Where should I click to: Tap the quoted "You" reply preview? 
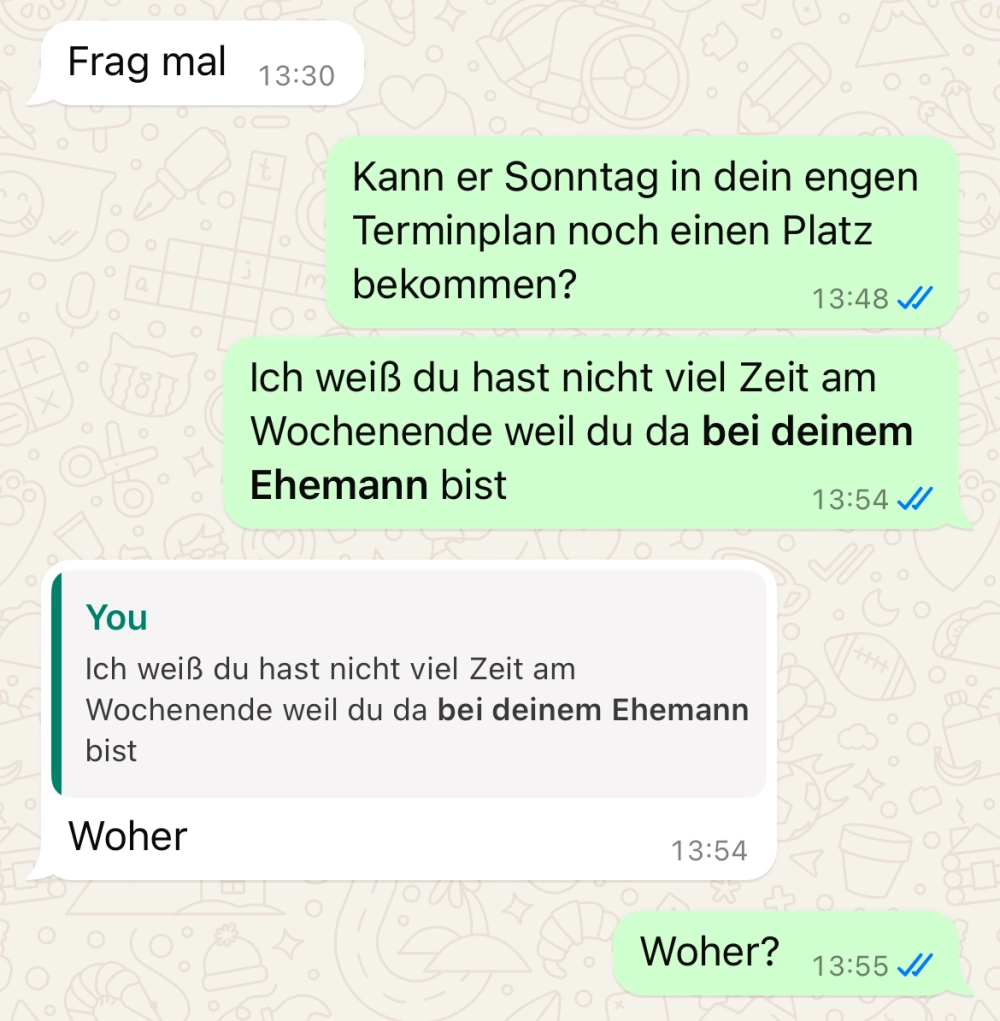point(410,685)
